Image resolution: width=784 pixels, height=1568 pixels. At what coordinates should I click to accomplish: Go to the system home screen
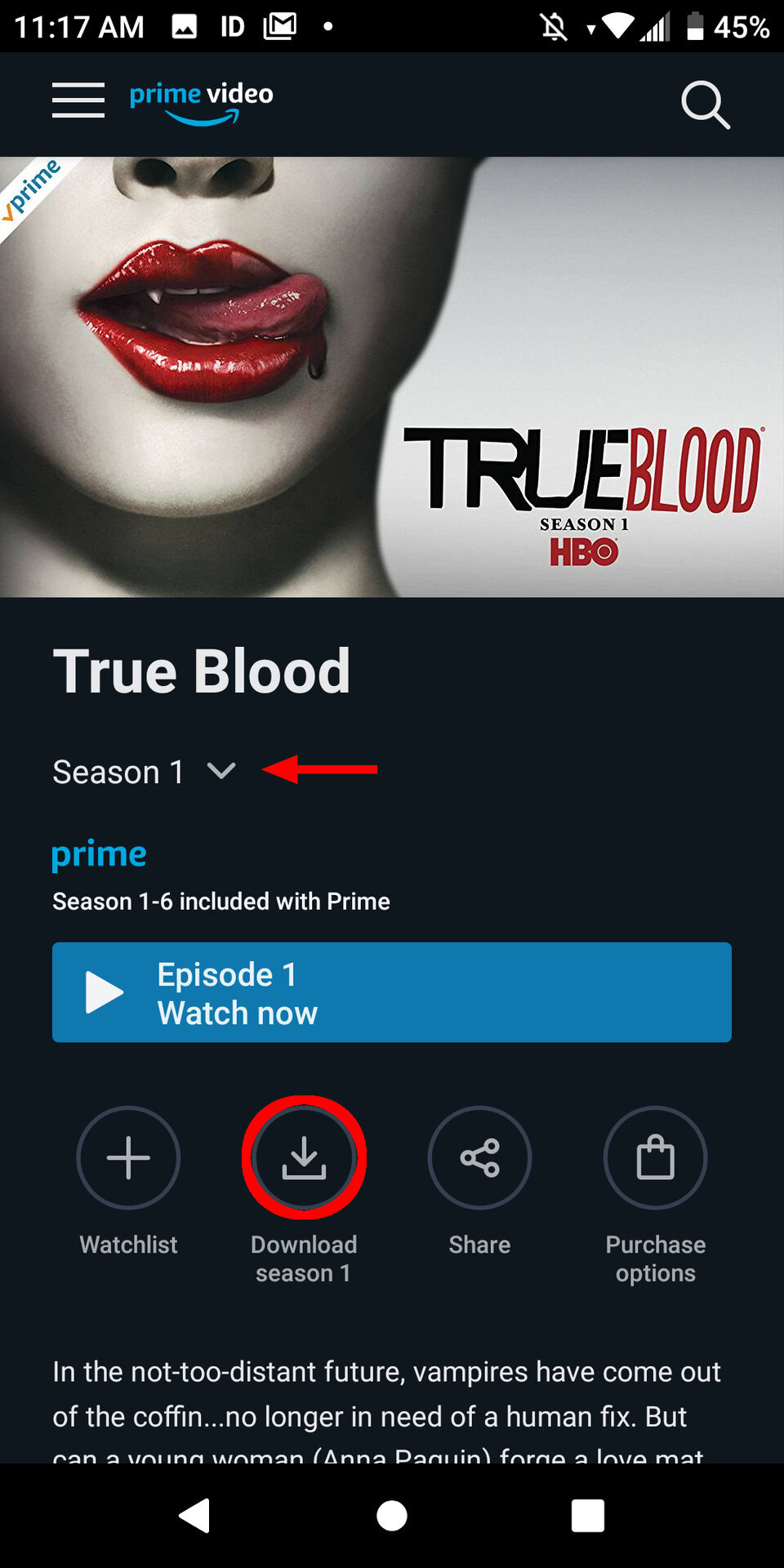(392, 1516)
